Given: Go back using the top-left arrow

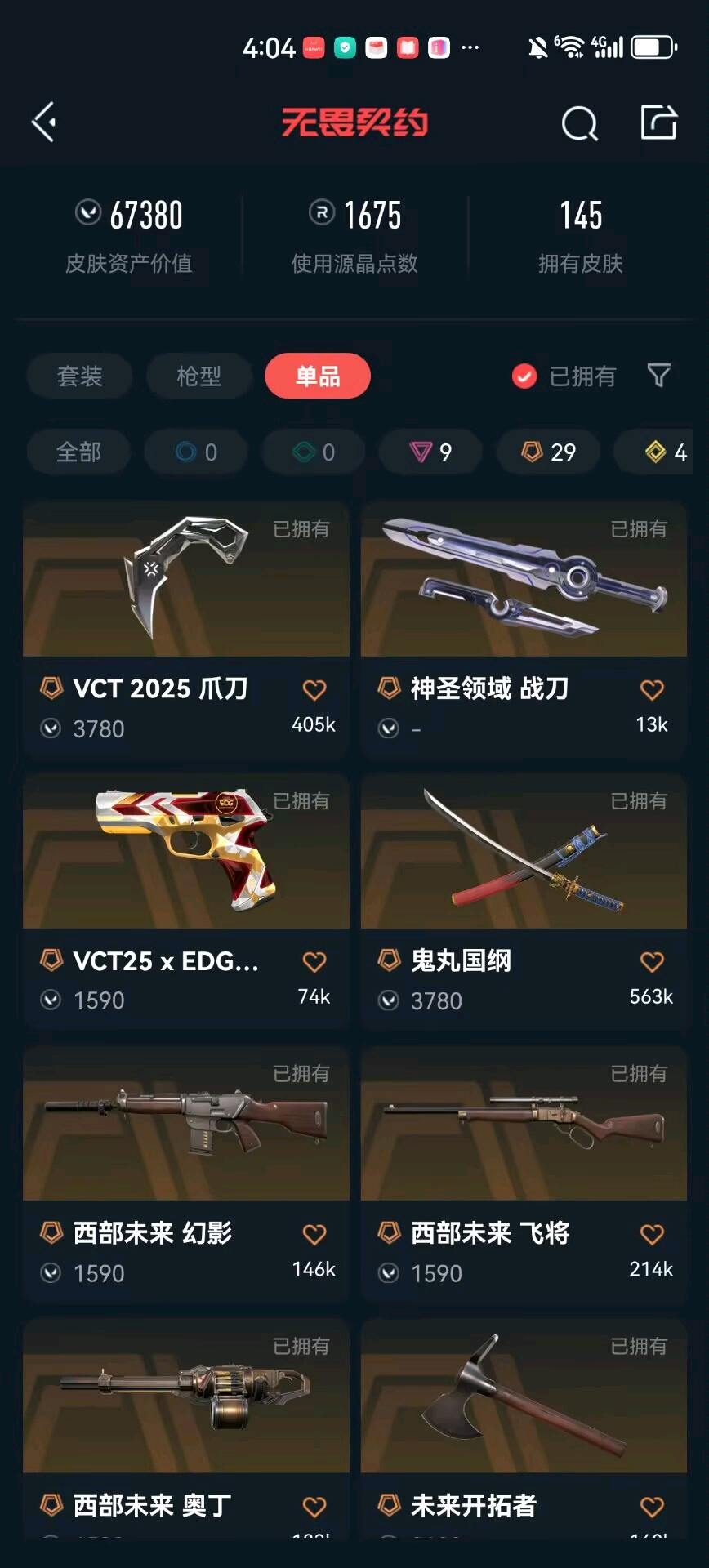Looking at the screenshot, I should tap(44, 122).
